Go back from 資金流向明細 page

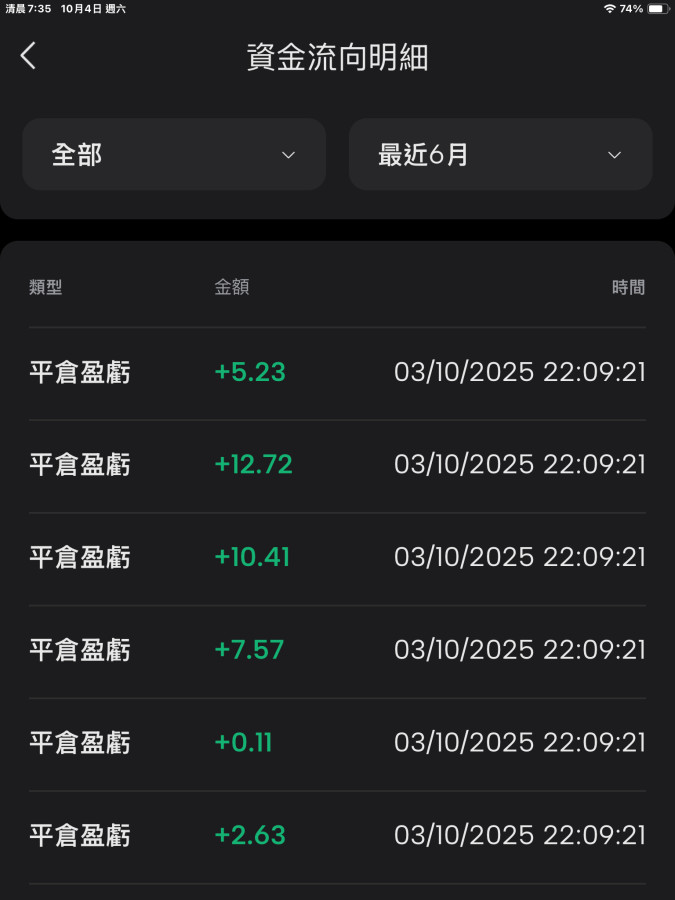(28, 56)
